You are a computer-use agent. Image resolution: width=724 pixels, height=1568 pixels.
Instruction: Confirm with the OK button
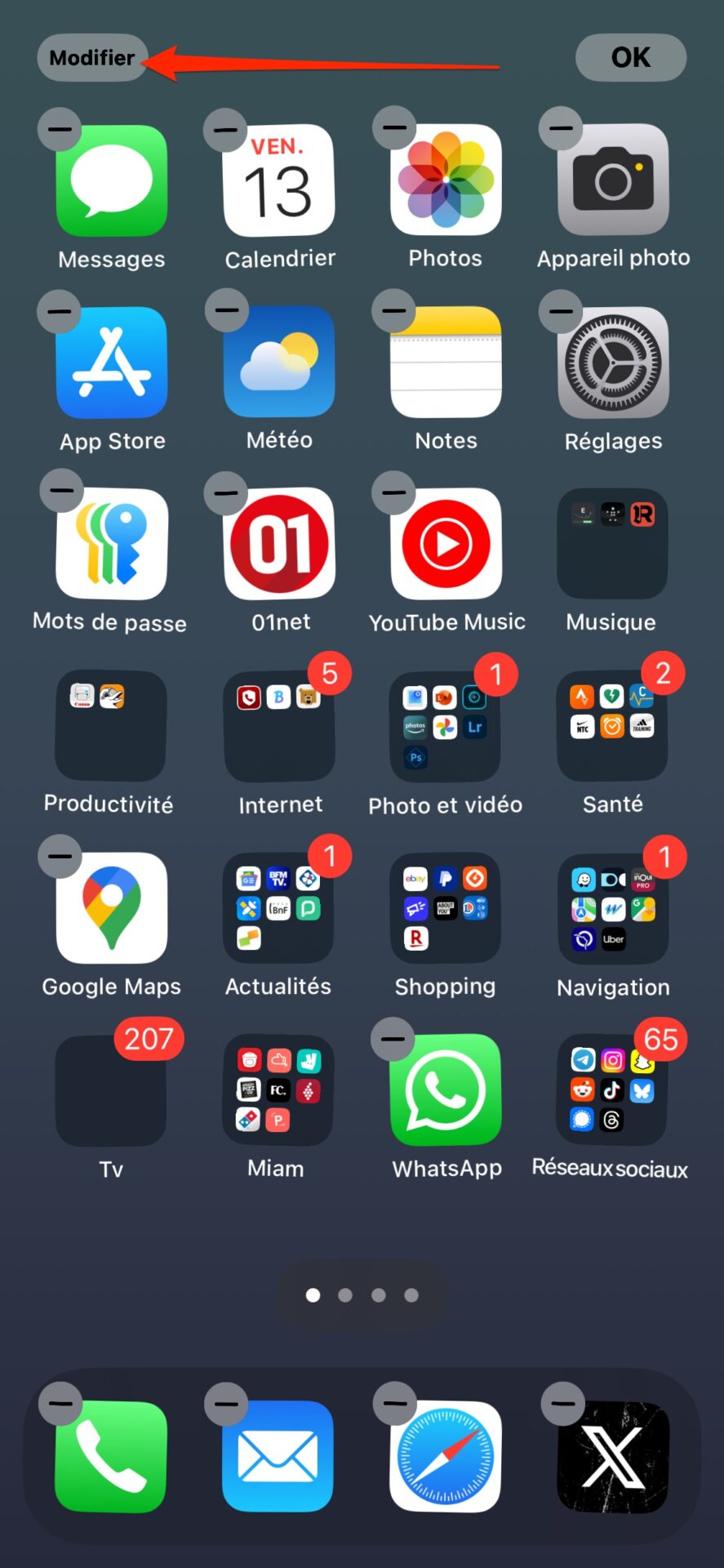tap(630, 58)
